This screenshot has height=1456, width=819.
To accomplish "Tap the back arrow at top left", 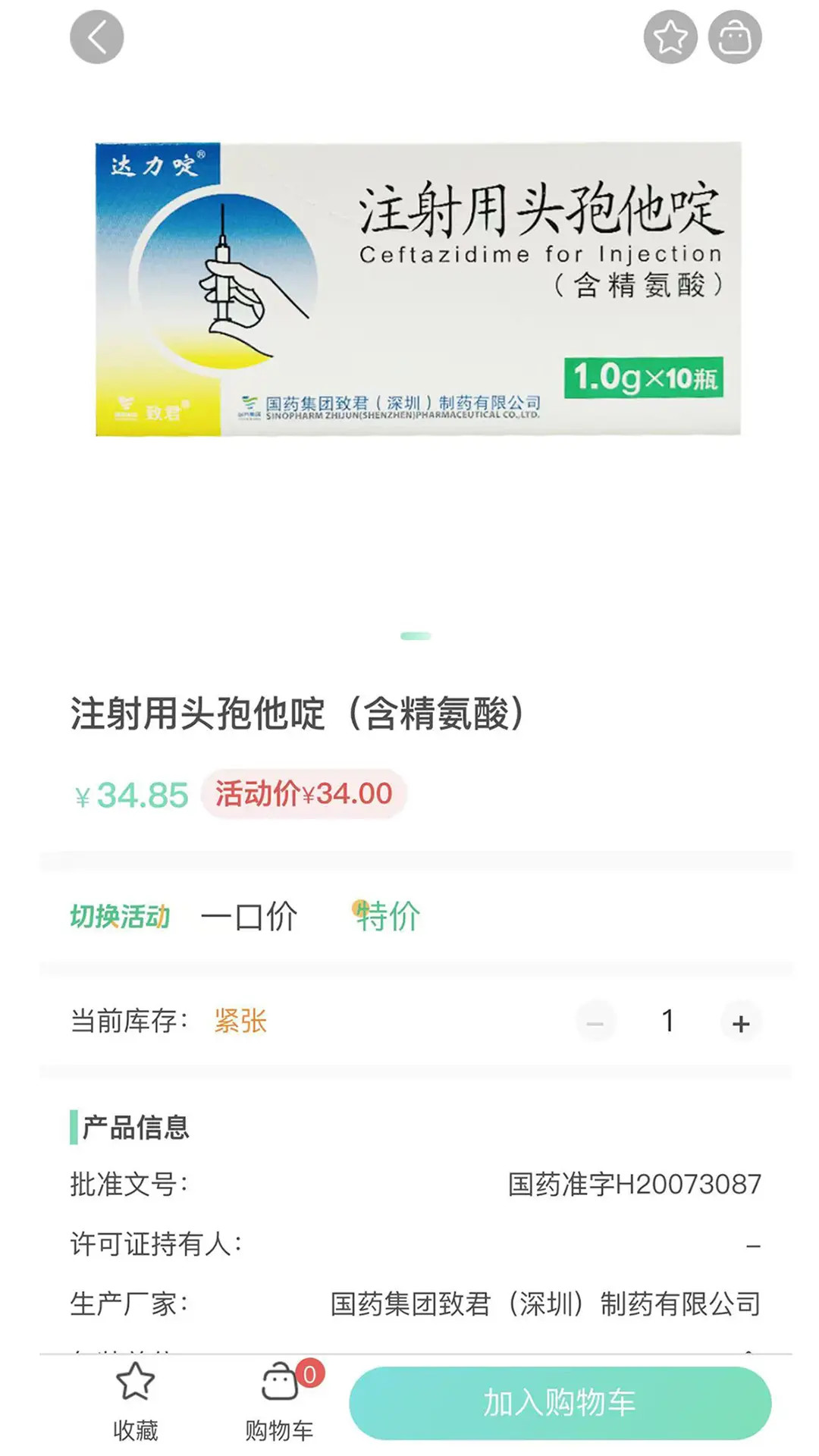I will click(x=96, y=36).
